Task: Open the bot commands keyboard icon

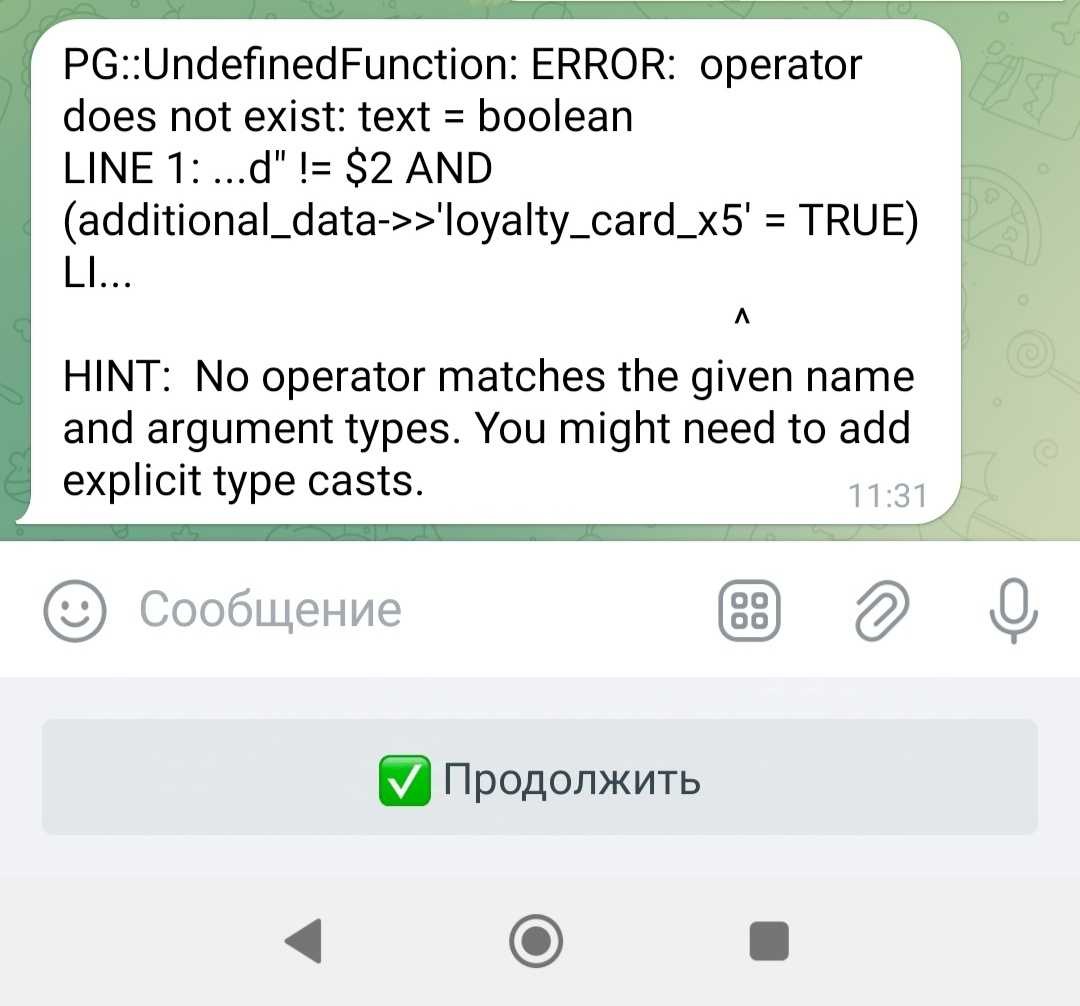Action: (x=750, y=610)
